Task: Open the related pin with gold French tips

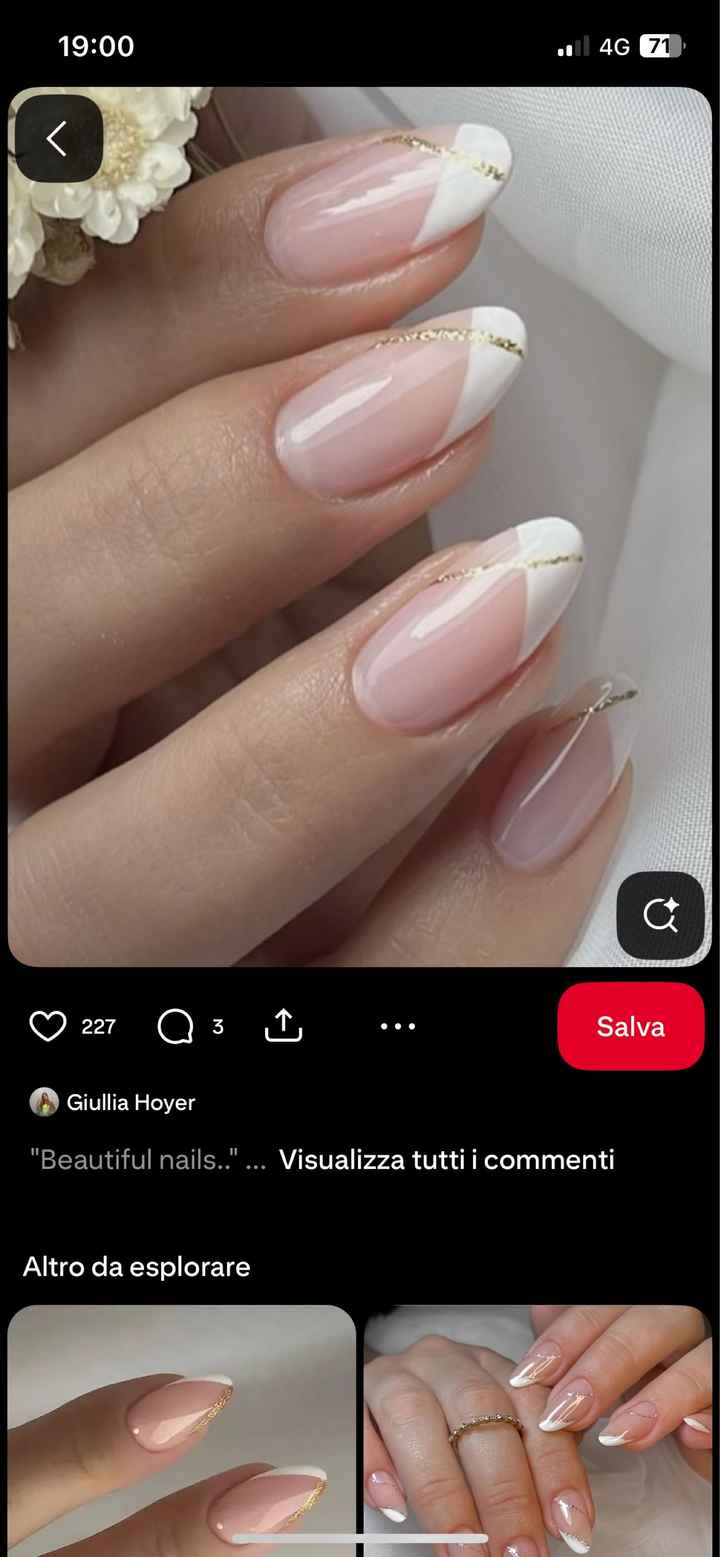Action: tap(182, 1430)
